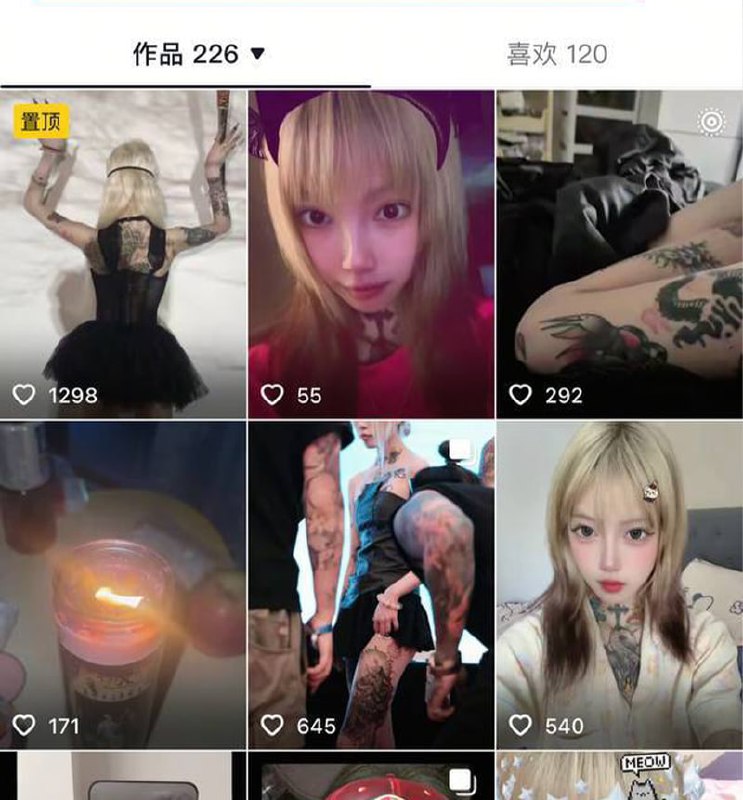Open the post with 645 likes
This screenshot has width=743, height=800.
tap(371, 584)
